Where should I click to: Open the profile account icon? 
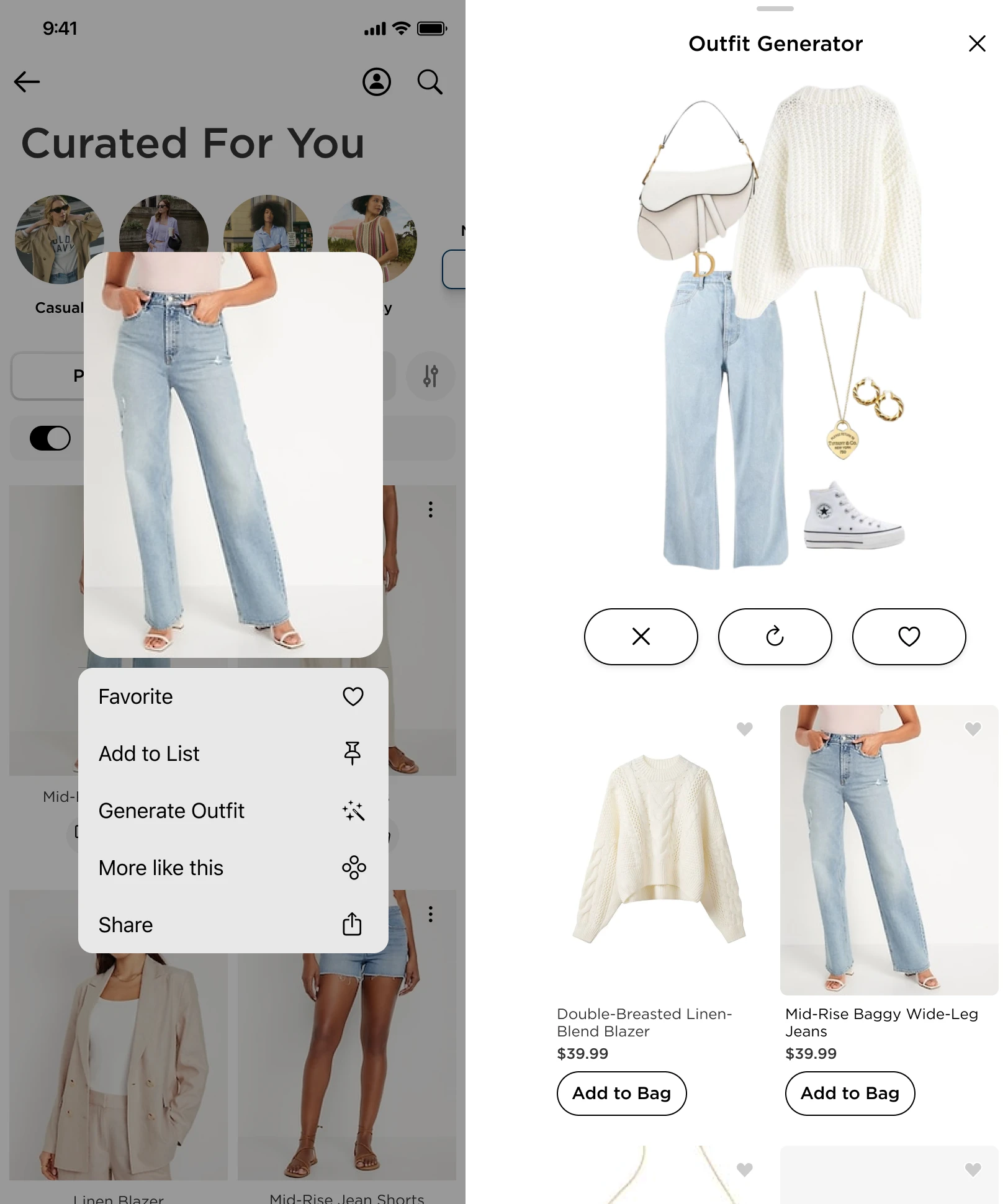[x=377, y=82]
